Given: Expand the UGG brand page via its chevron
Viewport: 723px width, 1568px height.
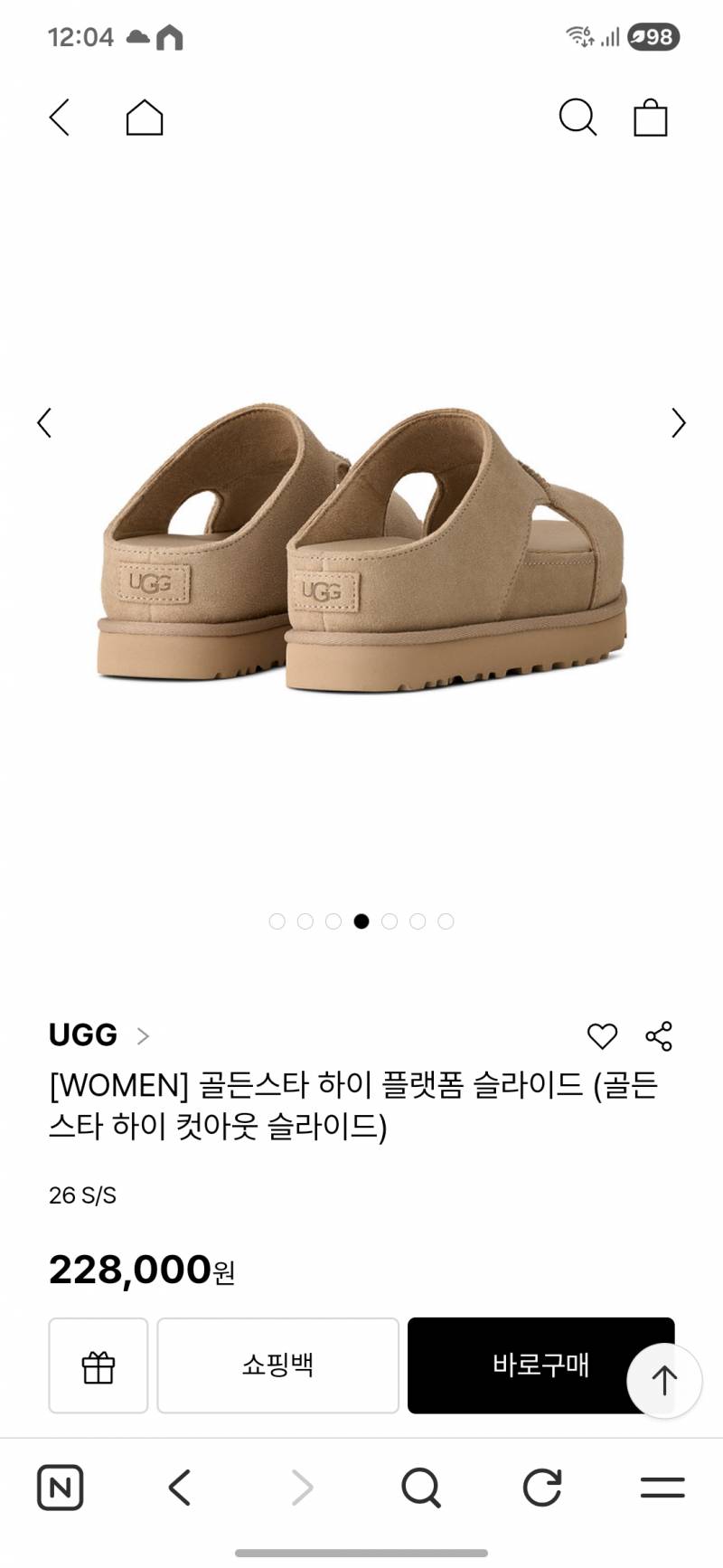Looking at the screenshot, I should pyautogui.click(x=143, y=1037).
